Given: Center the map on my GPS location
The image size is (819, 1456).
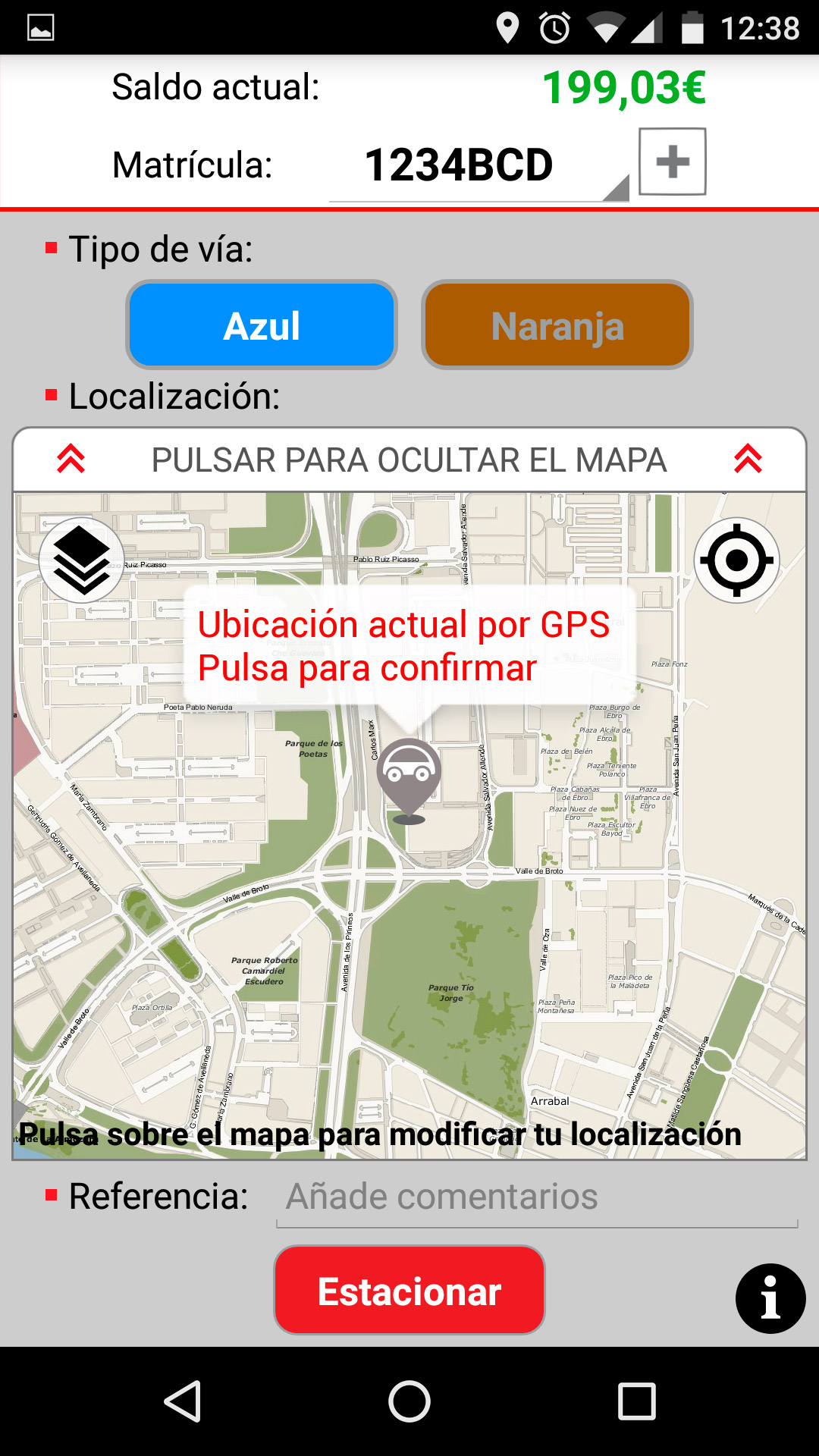Looking at the screenshot, I should tap(736, 560).
